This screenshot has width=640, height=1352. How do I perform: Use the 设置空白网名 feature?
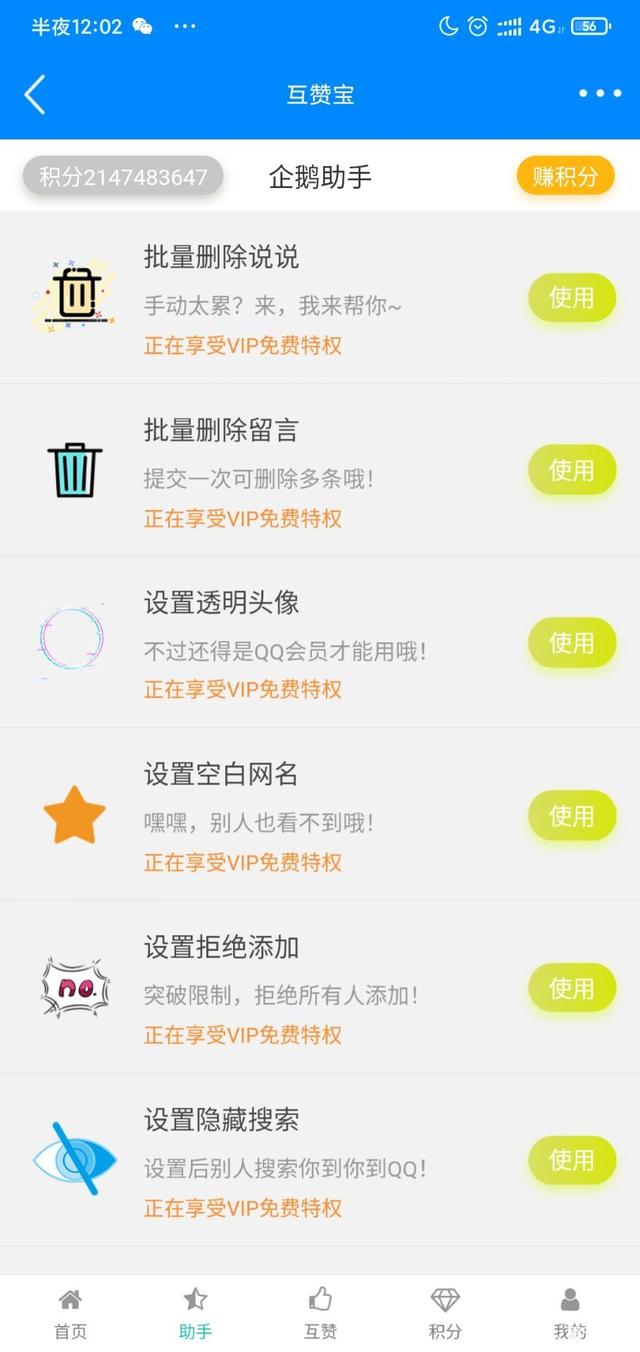571,816
